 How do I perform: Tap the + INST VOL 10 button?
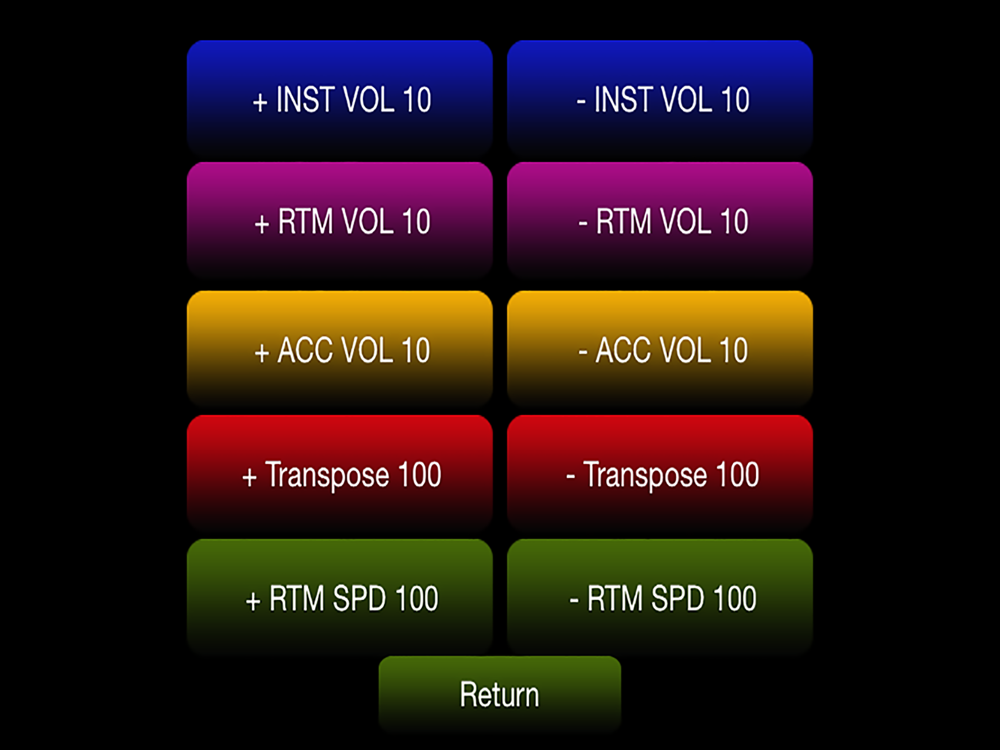(340, 100)
